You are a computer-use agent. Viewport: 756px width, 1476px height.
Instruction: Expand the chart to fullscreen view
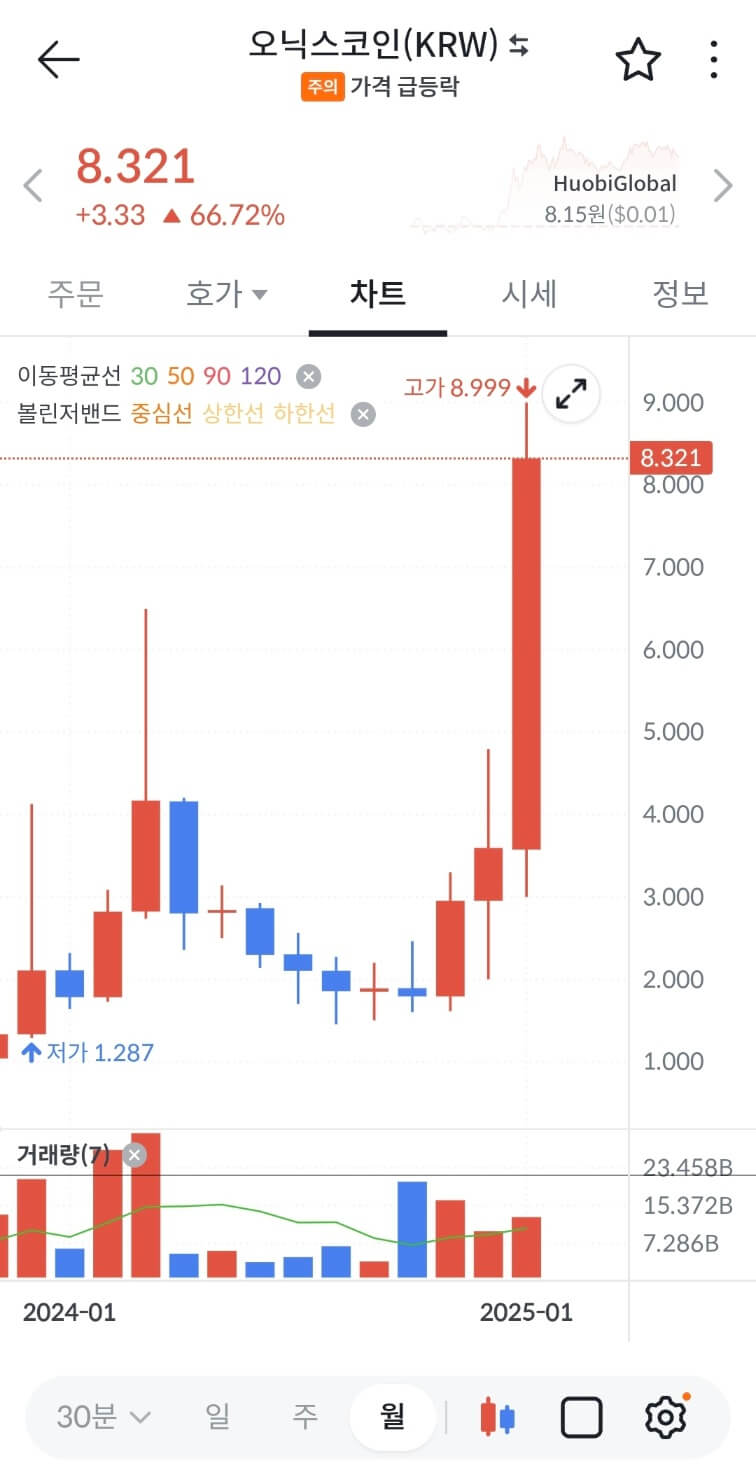pyautogui.click(x=569, y=395)
